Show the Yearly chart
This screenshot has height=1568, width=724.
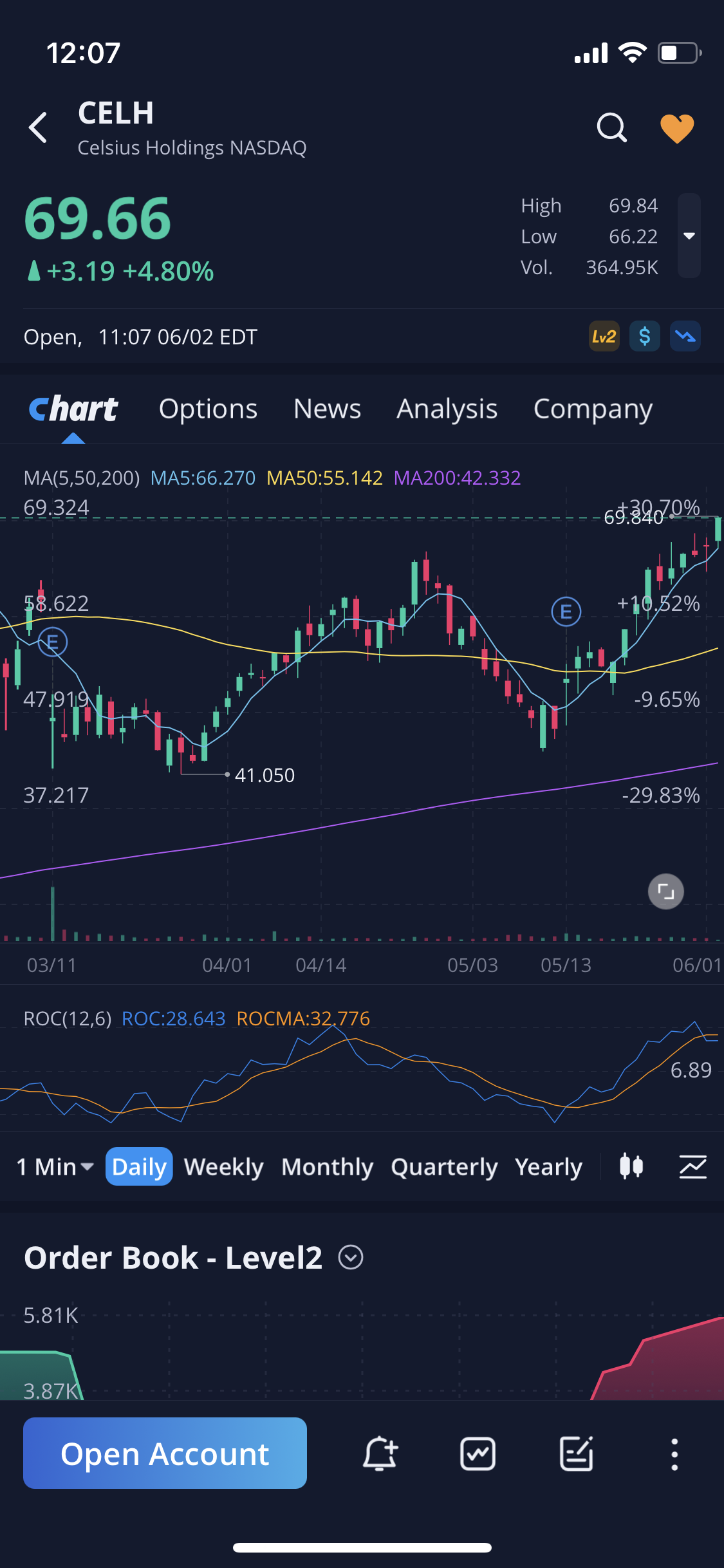548,1166
